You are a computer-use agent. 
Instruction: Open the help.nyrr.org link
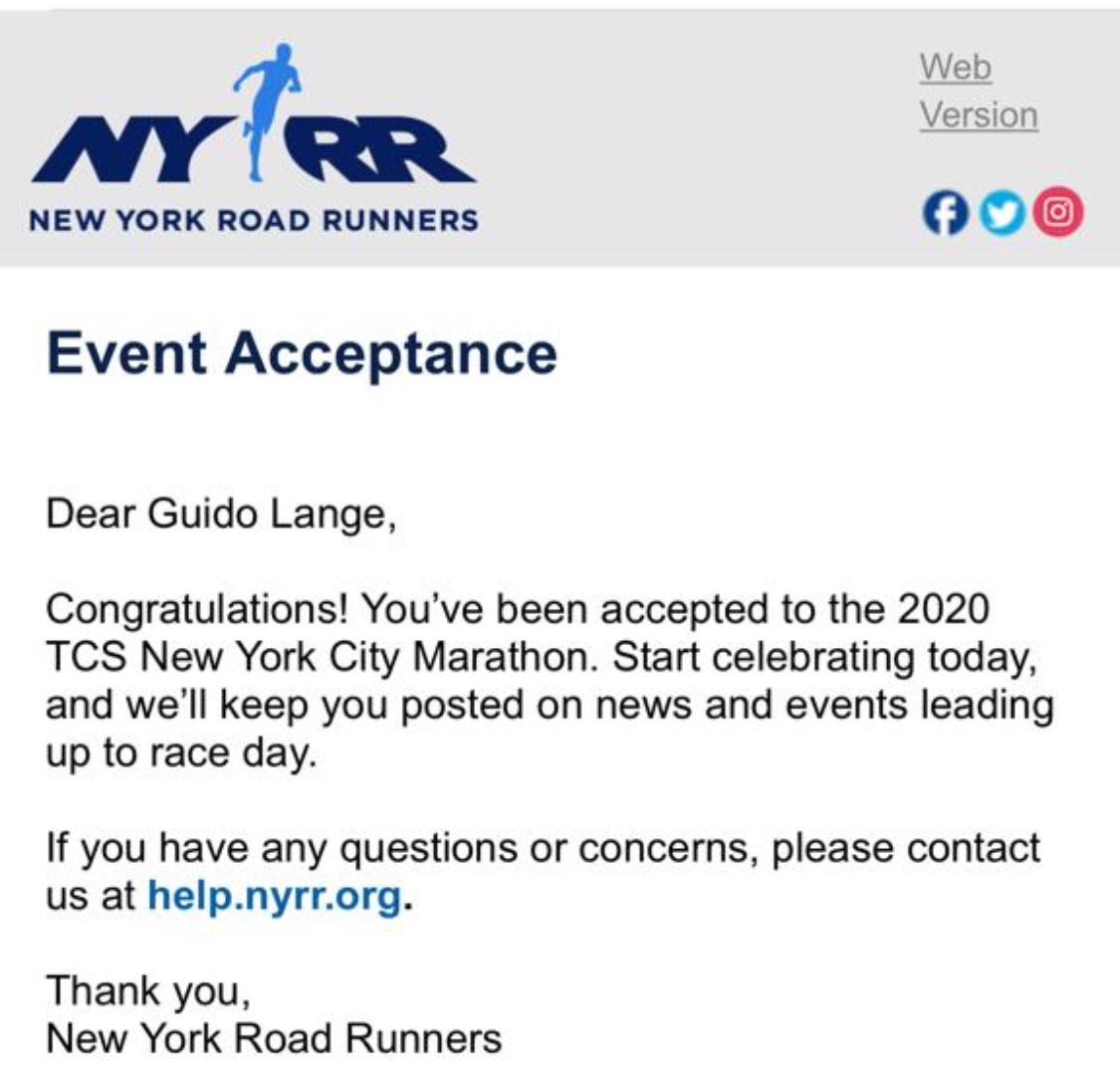[276, 896]
